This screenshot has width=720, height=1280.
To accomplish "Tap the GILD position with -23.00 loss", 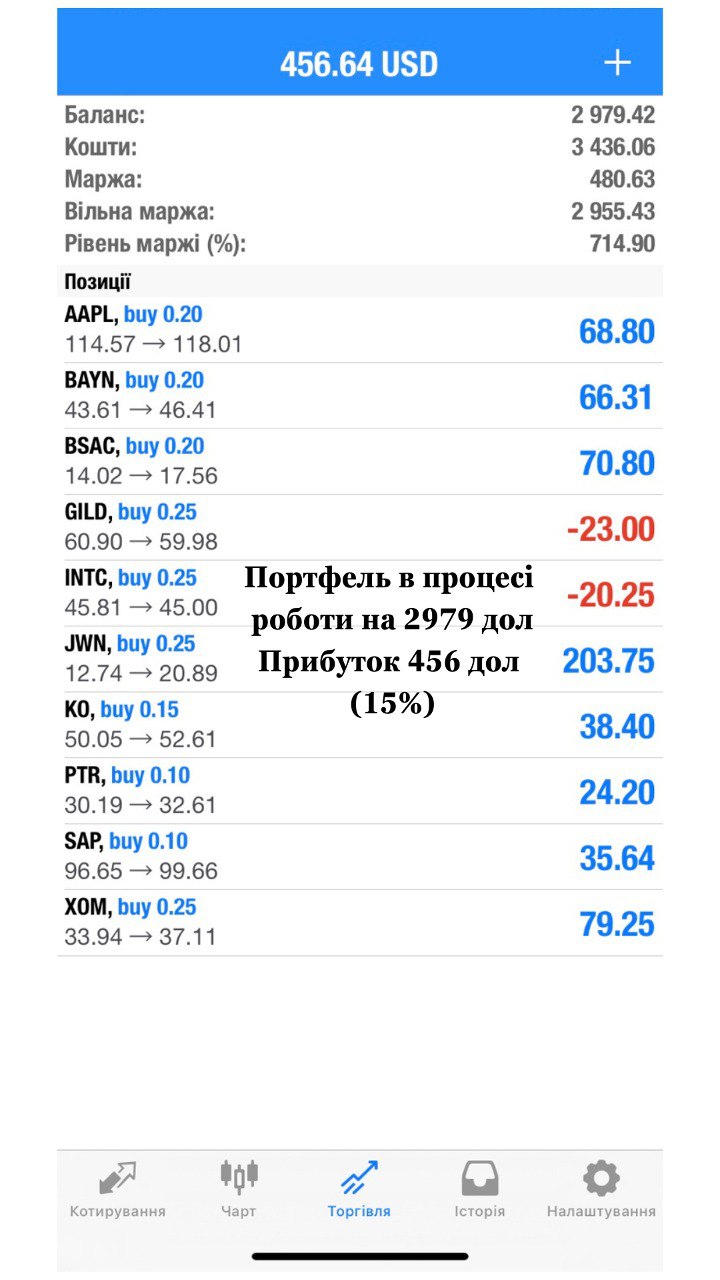I will (360, 528).
